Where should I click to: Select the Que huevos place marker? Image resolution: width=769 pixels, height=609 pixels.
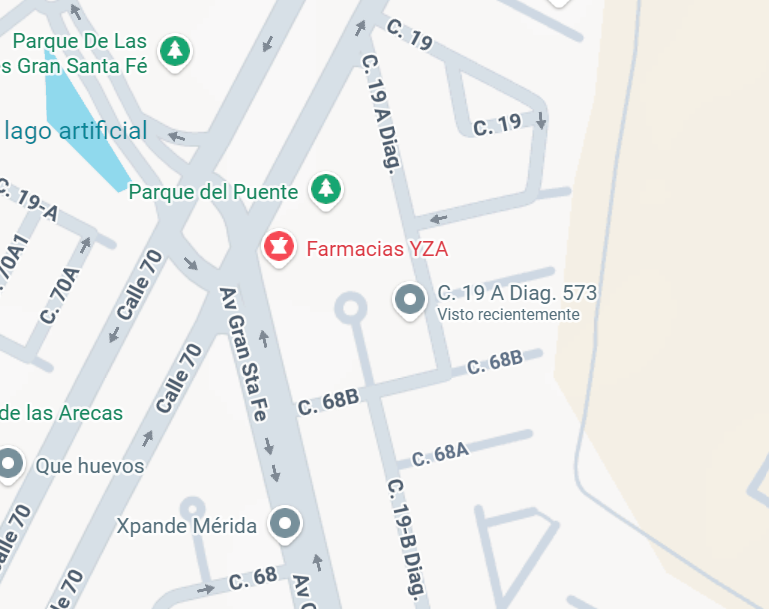pos(9,465)
